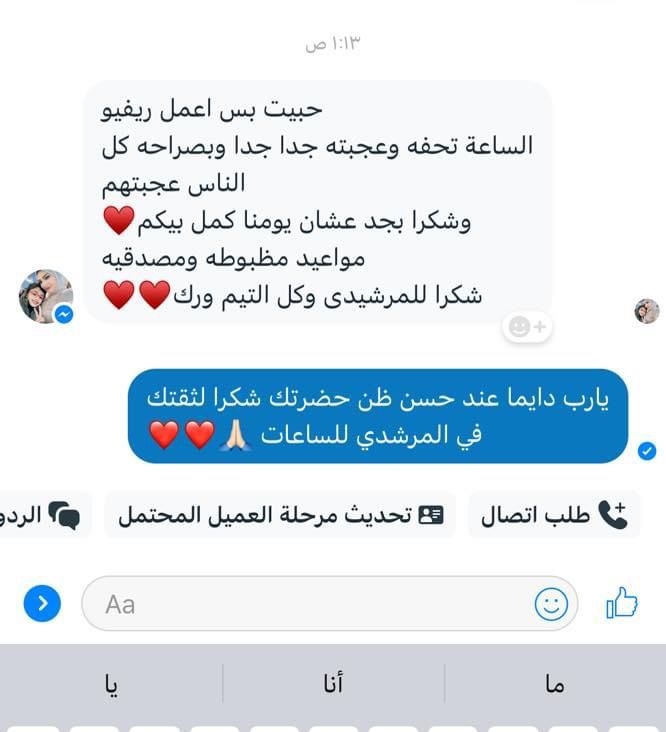This screenshot has height=732, width=666.
Task: Open the emoji picker in message box
Action: click(551, 603)
